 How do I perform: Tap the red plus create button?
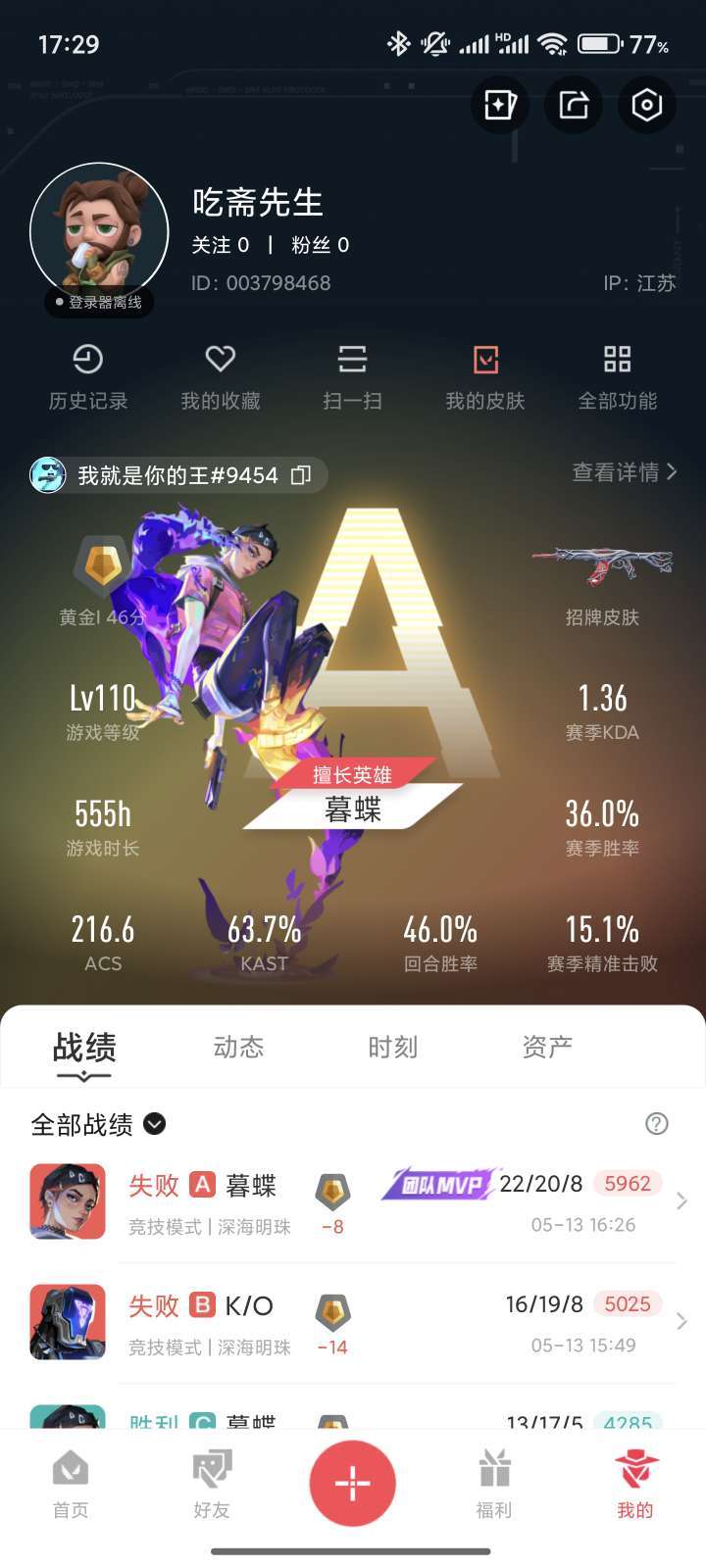(x=353, y=1484)
